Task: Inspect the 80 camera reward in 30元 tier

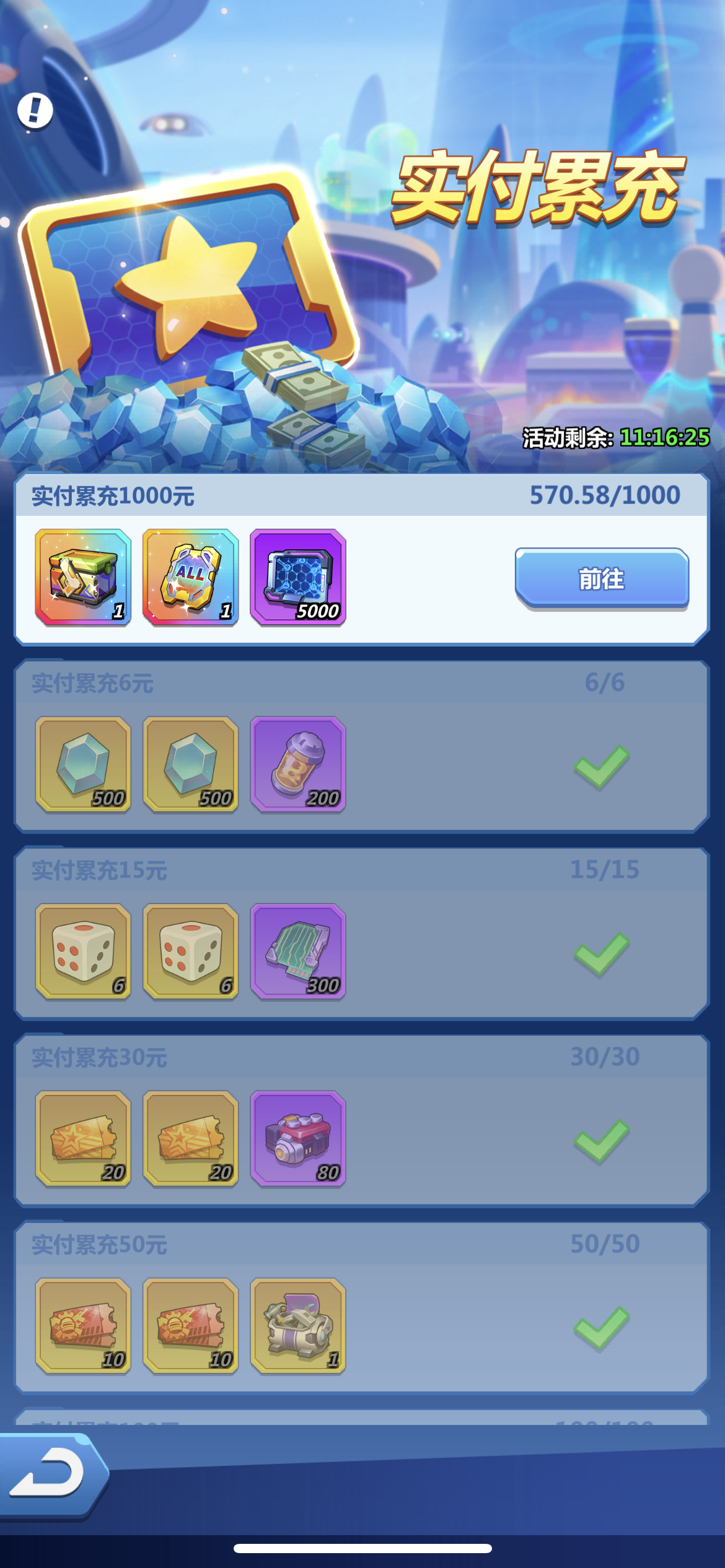Action: coord(298,1138)
